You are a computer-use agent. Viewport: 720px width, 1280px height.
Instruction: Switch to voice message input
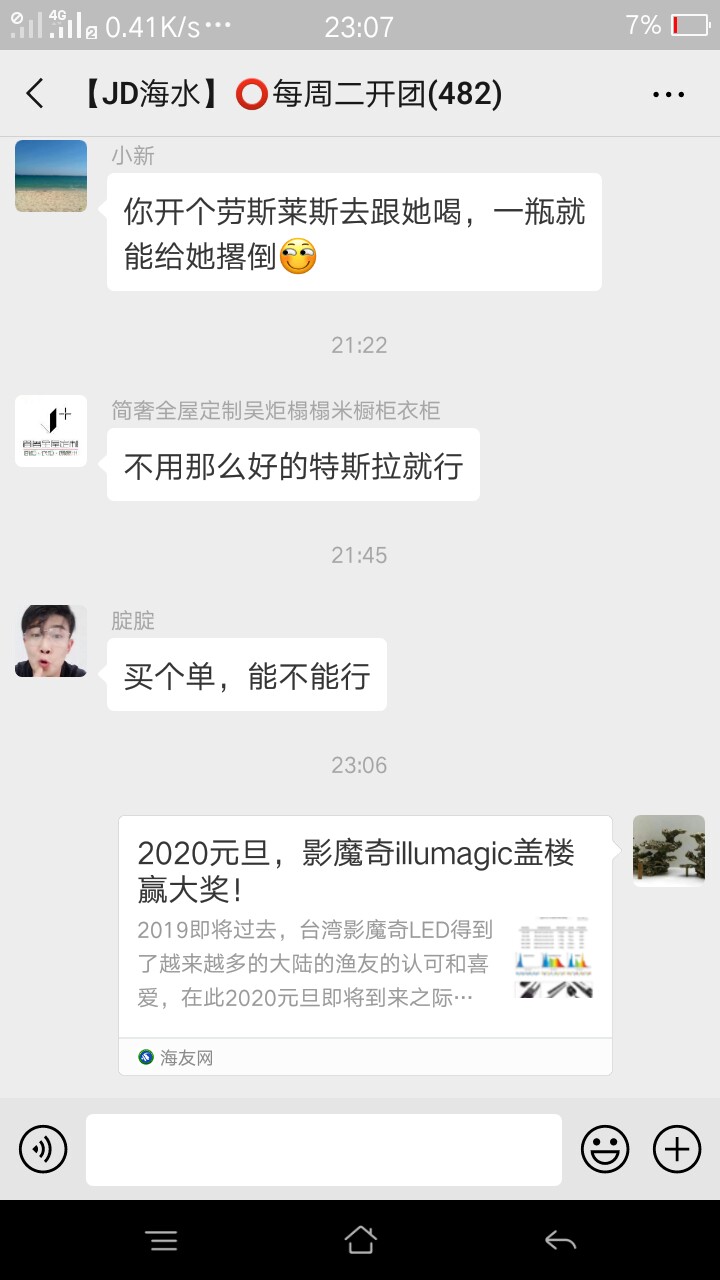coord(43,1149)
